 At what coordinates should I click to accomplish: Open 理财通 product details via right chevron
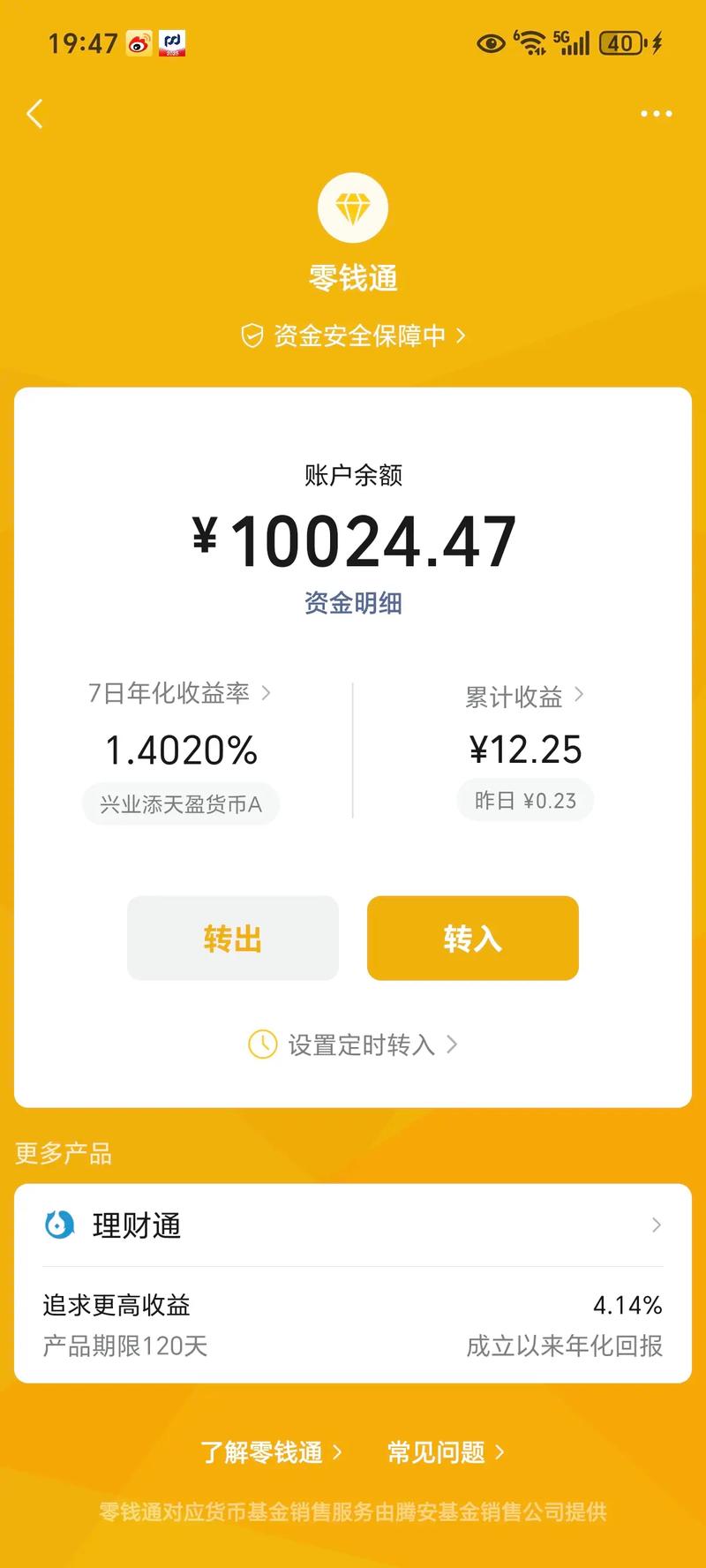coord(657,1225)
